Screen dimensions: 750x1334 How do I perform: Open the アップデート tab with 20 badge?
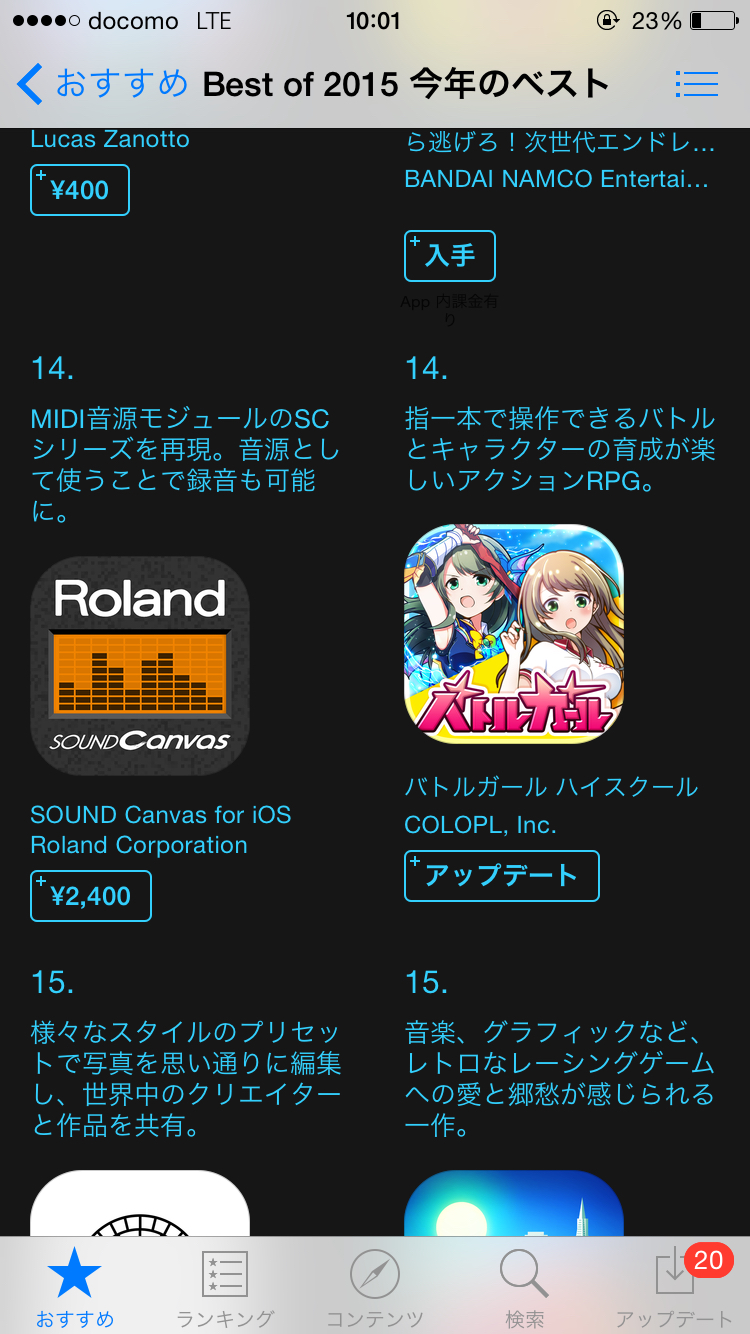(675, 1287)
